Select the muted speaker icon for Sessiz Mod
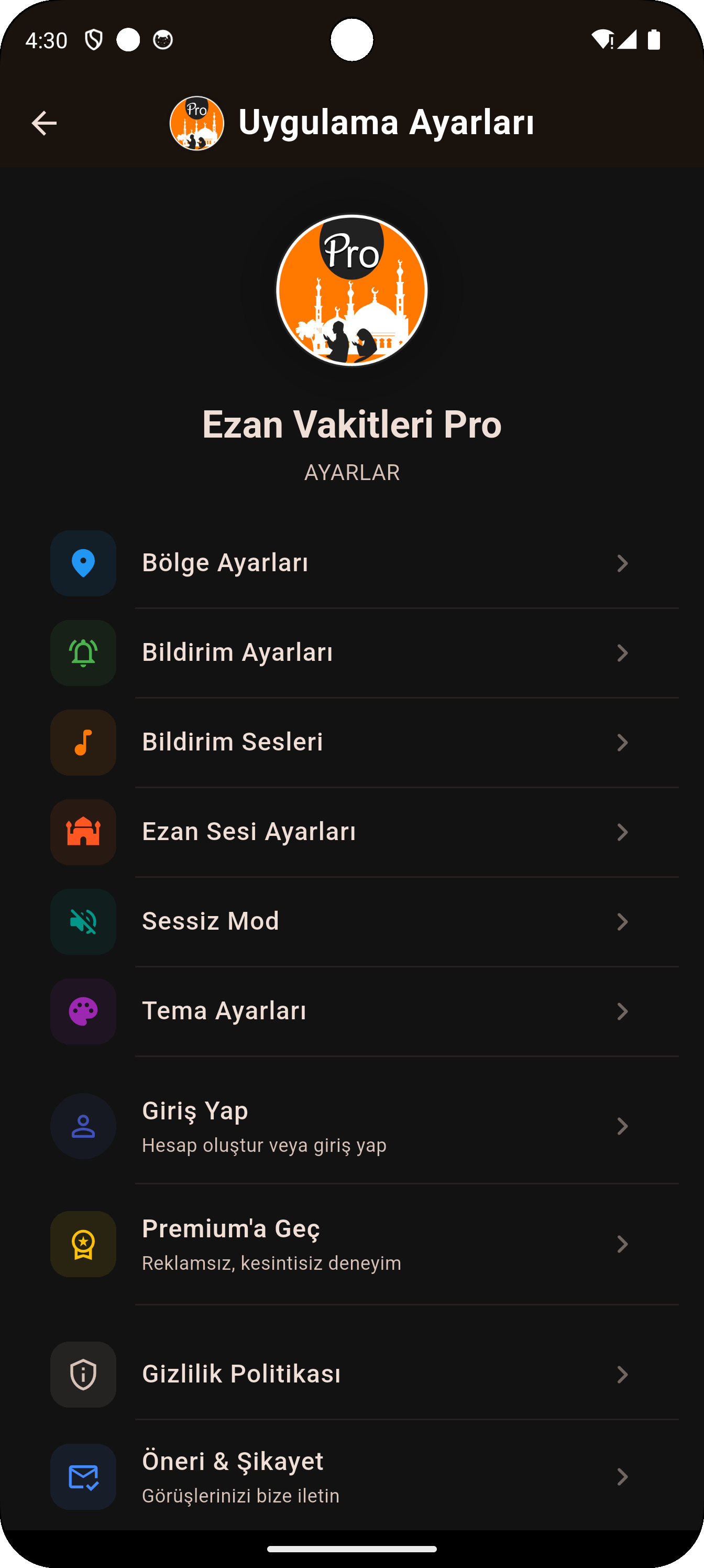This screenshot has width=704, height=1568. (83, 921)
